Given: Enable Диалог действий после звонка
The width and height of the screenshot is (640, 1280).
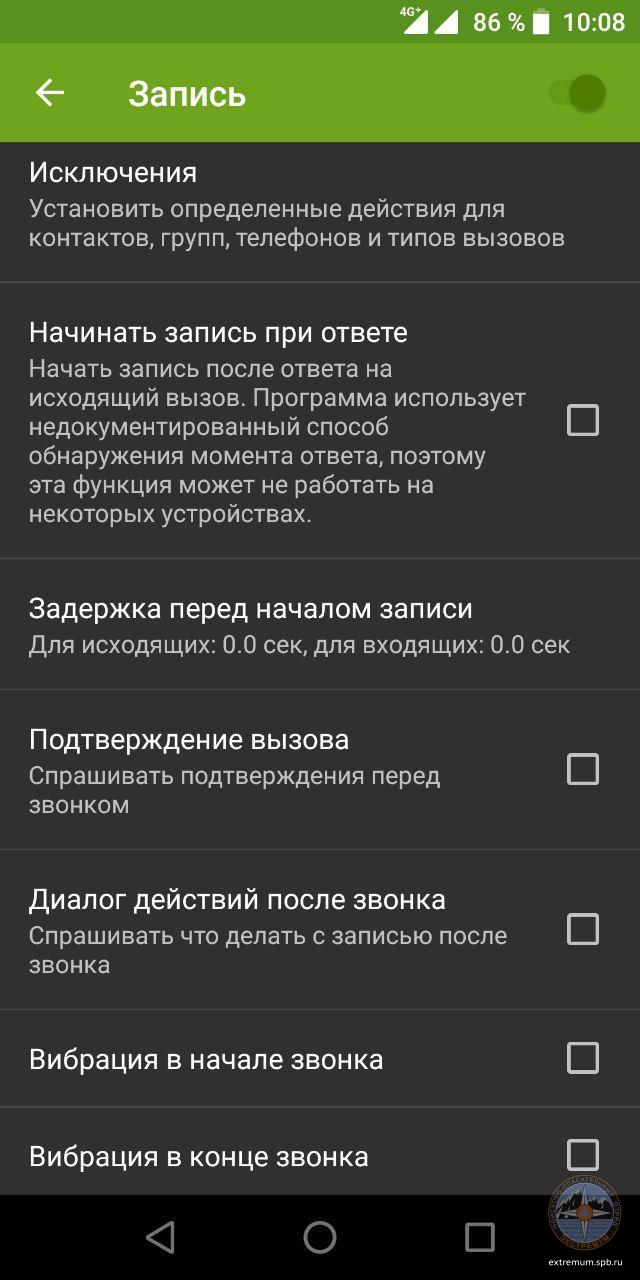Looking at the screenshot, I should coord(583,929).
